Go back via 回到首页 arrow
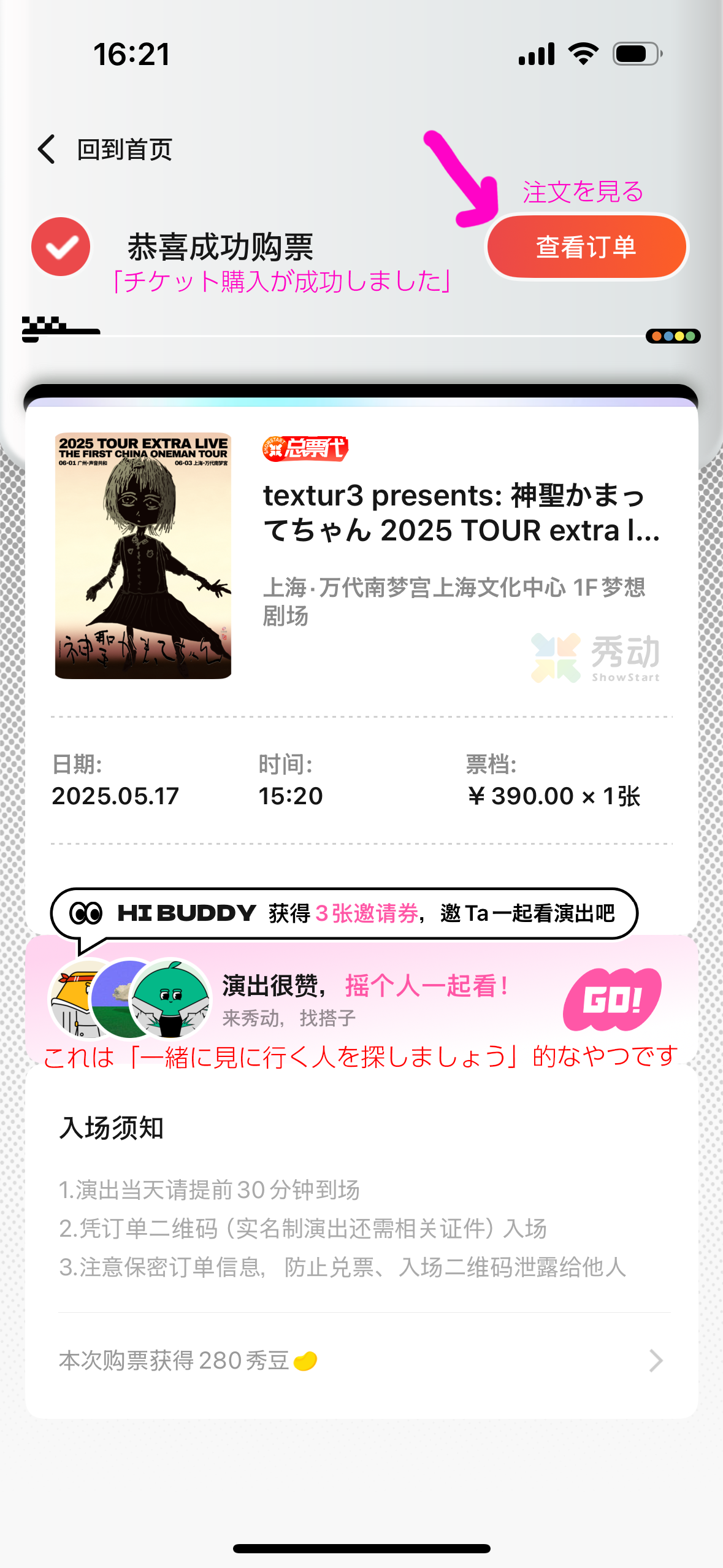 pyautogui.click(x=48, y=149)
